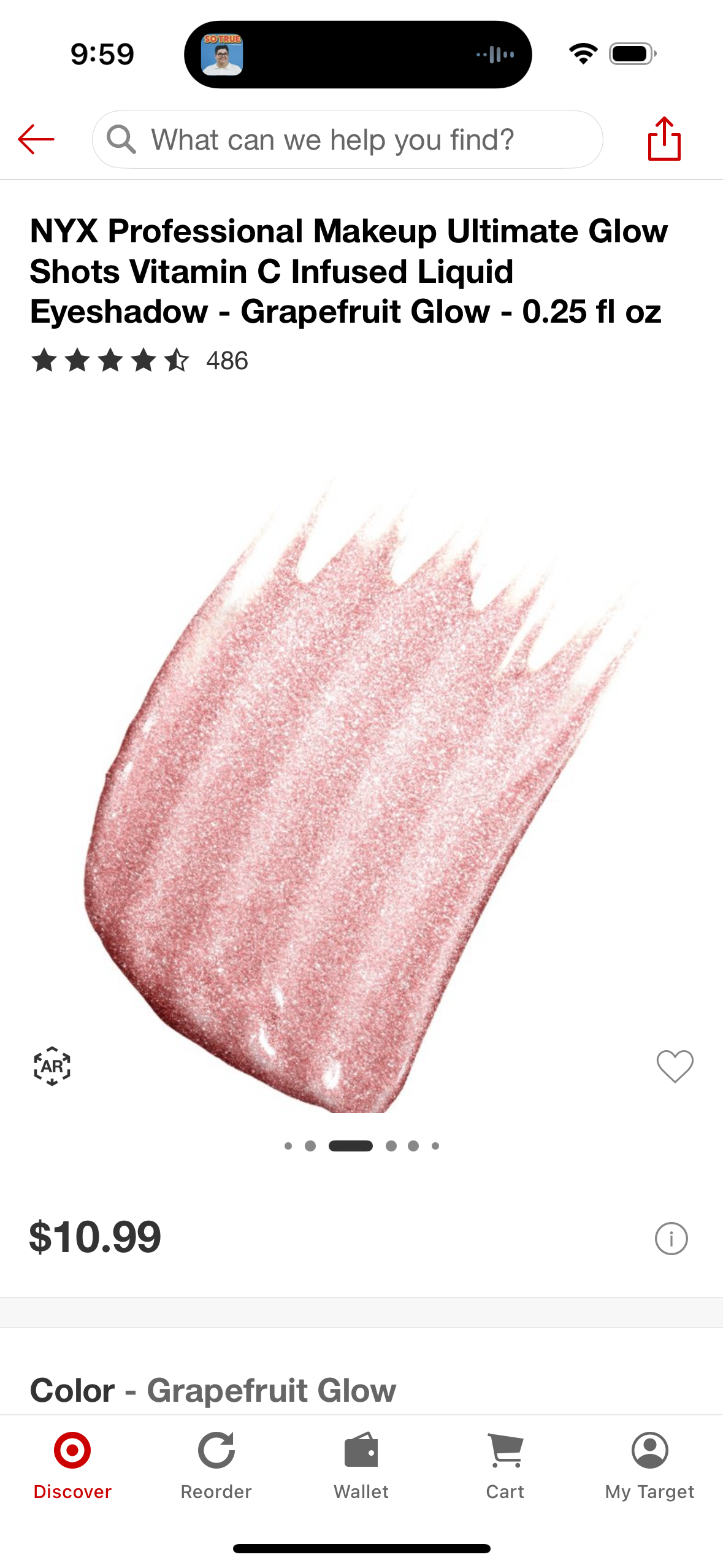Tap the product search field
Image resolution: width=723 pixels, height=1568 pixels.
click(x=347, y=140)
